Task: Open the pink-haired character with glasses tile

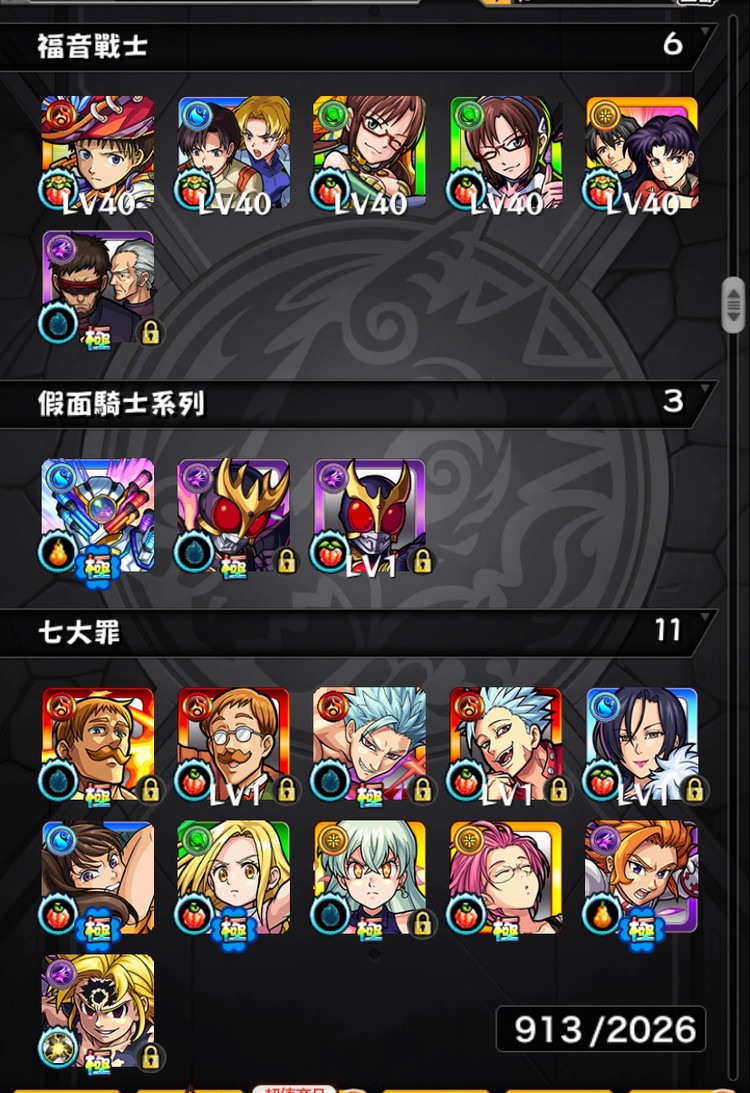Action: click(506, 877)
